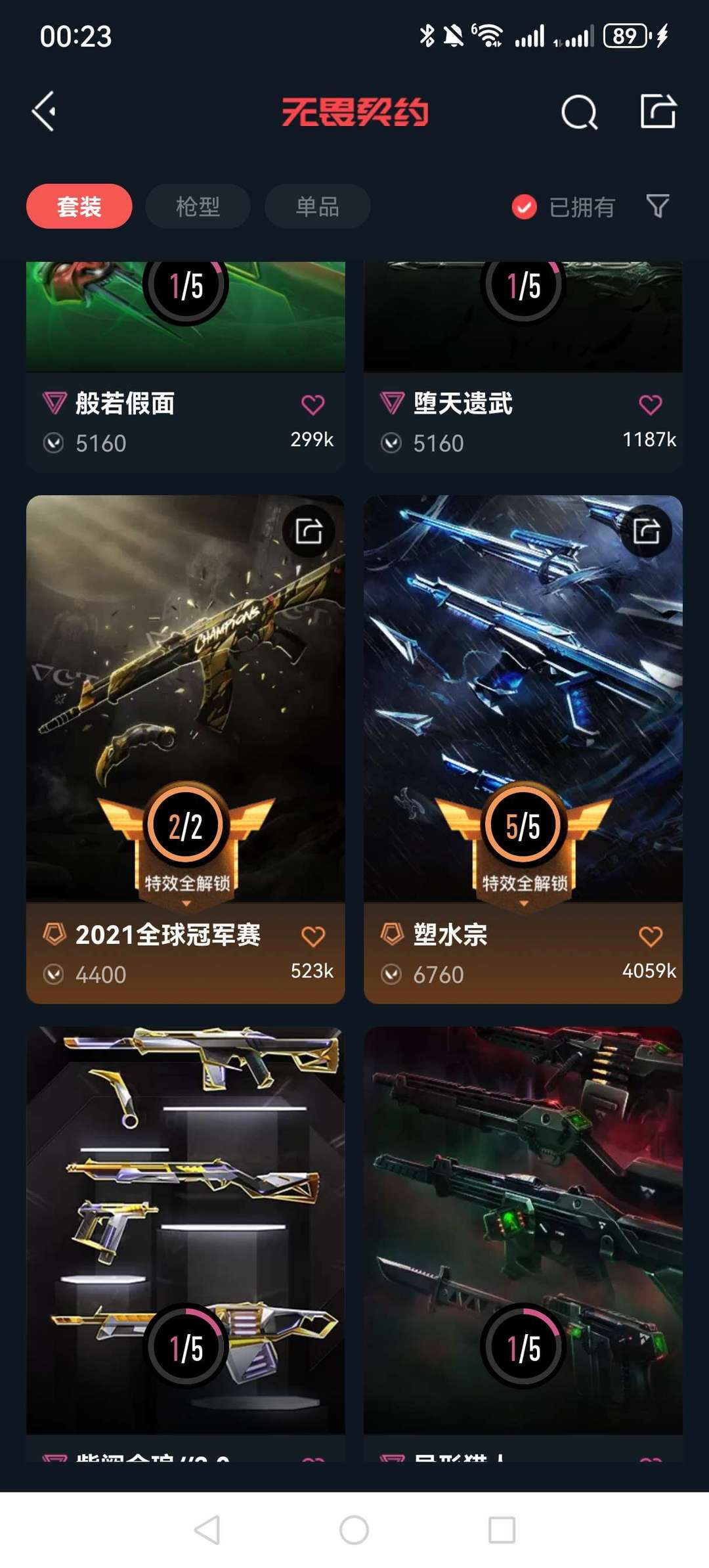This screenshot has width=709, height=1568.
Task: Share the 塑水宗 card
Action: [646, 531]
